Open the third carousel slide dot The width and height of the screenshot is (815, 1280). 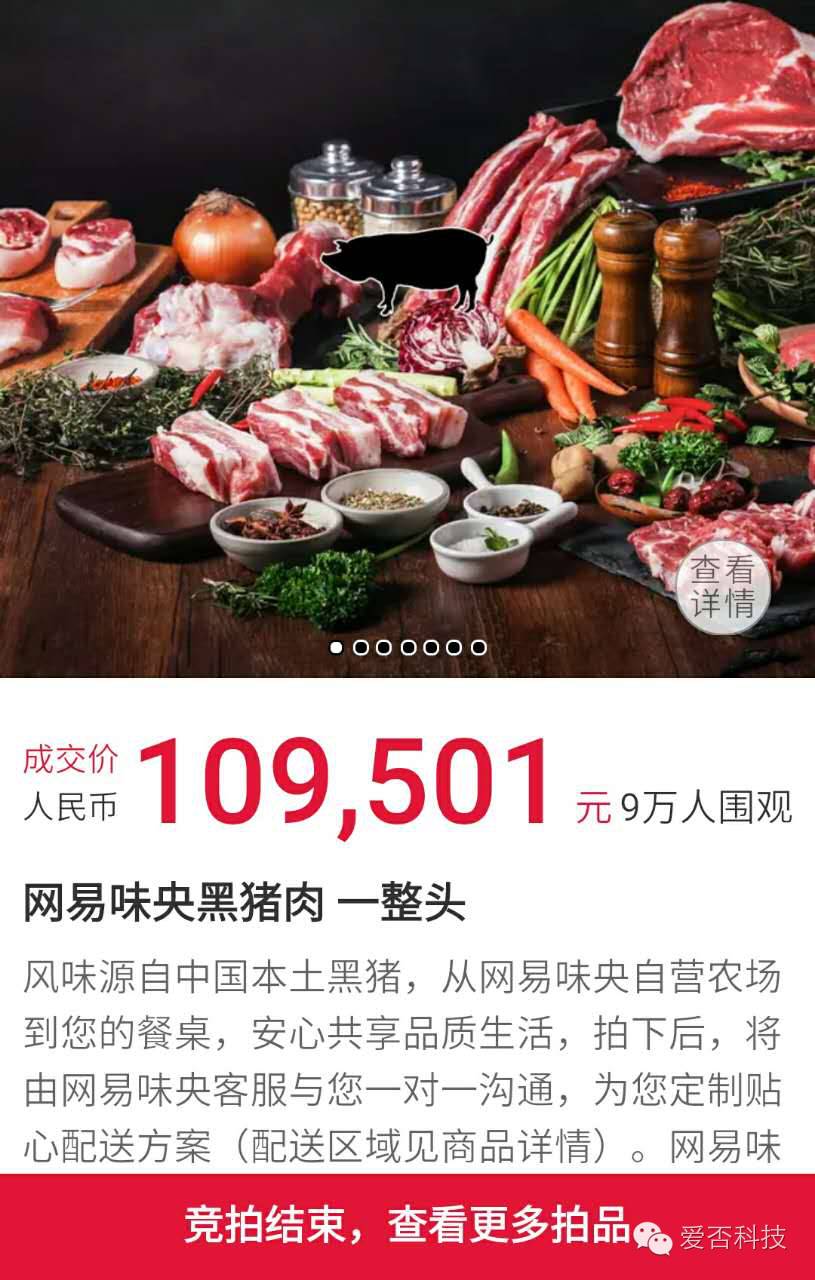click(x=384, y=648)
